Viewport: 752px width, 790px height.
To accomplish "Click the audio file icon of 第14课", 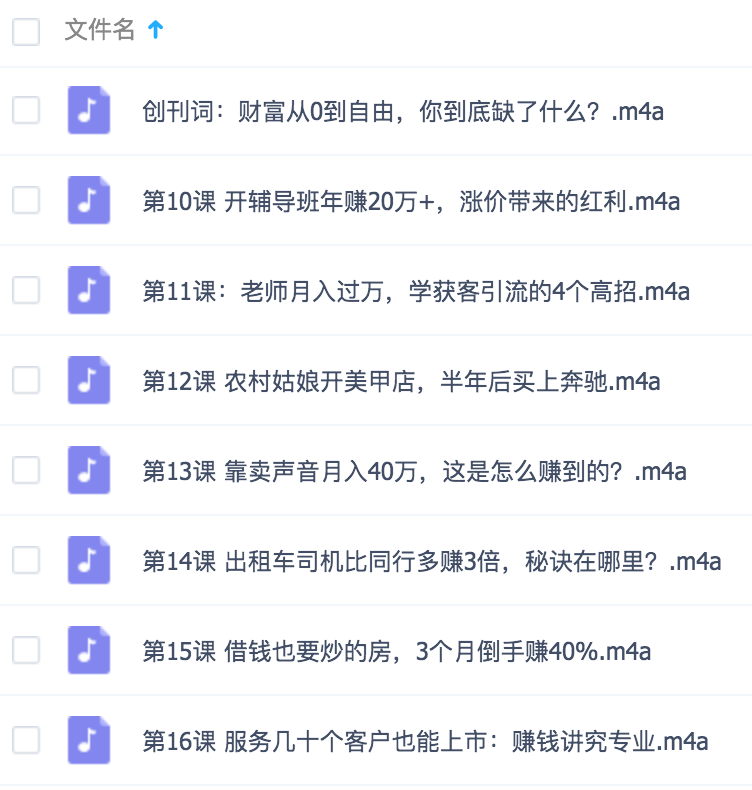I will (x=88, y=560).
